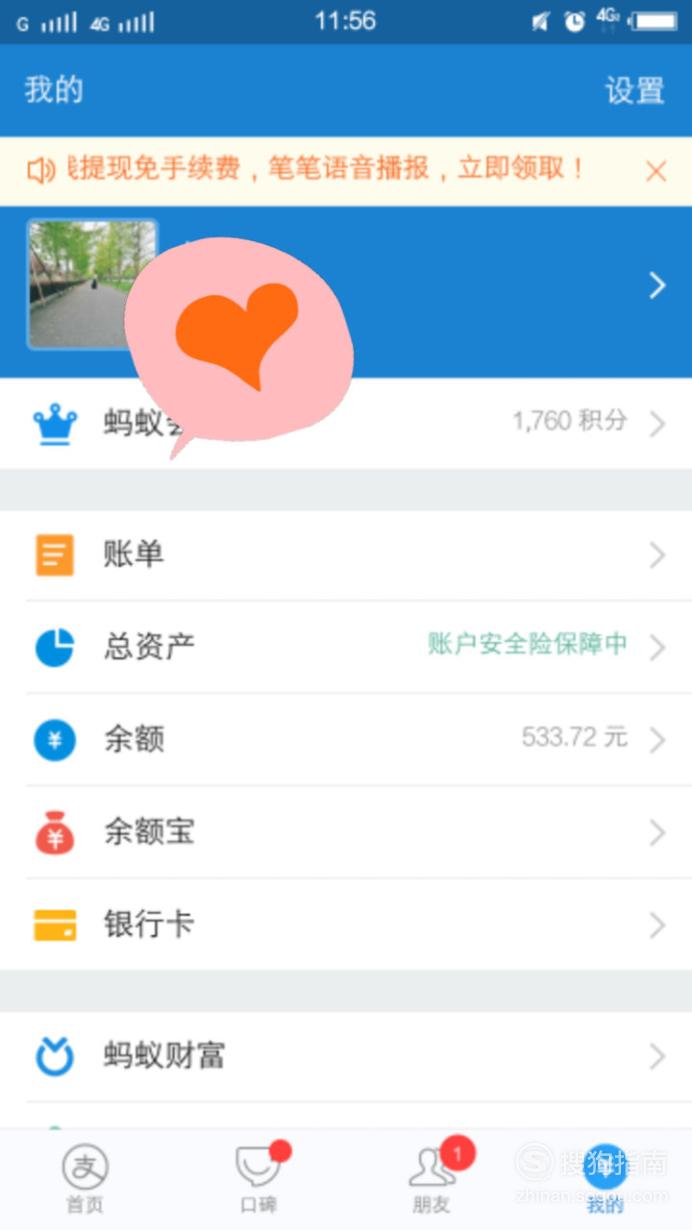The height and width of the screenshot is (1230, 692).
Task: Open 账单
Action: click(346, 555)
